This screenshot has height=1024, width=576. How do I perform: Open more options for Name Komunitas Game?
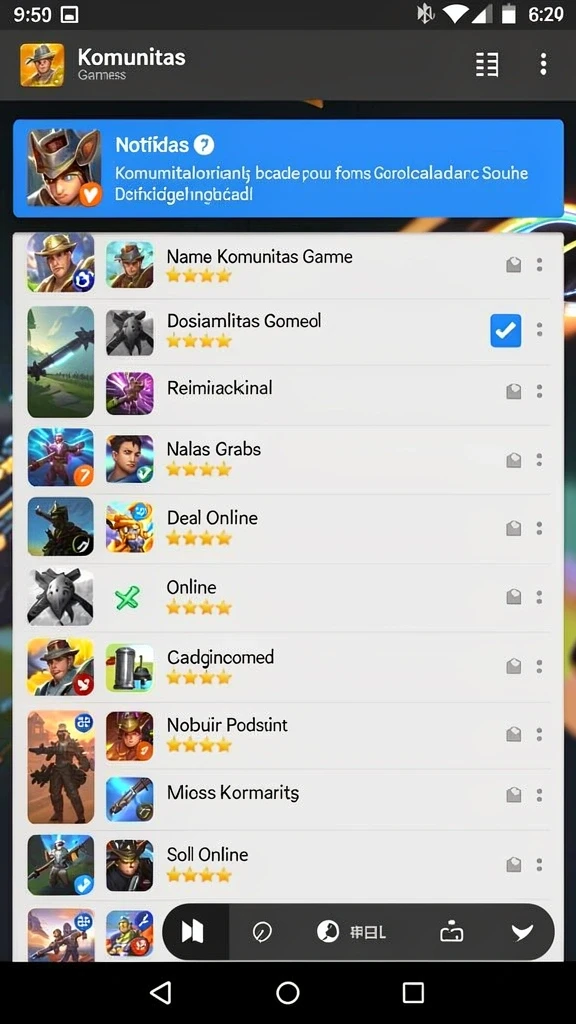coord(539,264)
